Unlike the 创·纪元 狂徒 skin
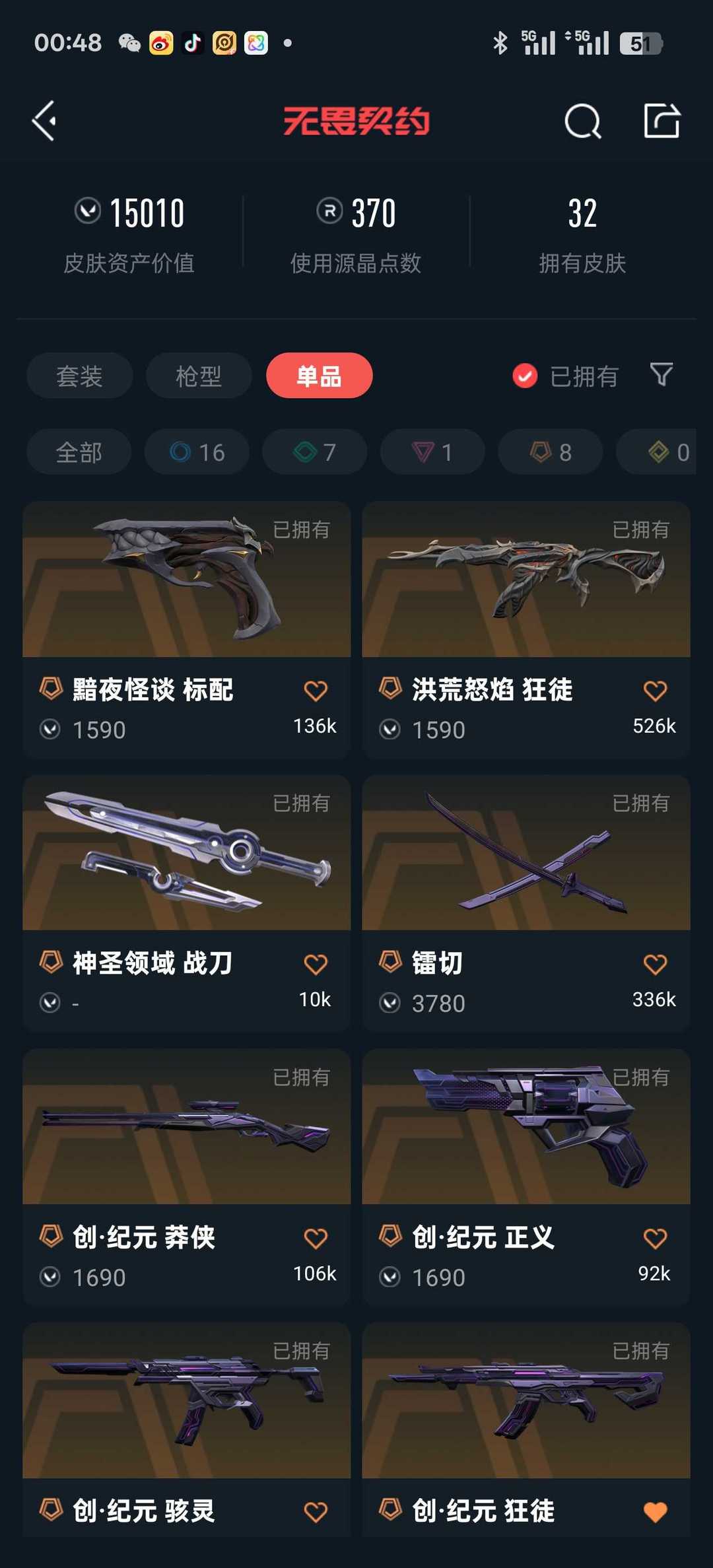713x1568 pixels. tap(655, 1512)
